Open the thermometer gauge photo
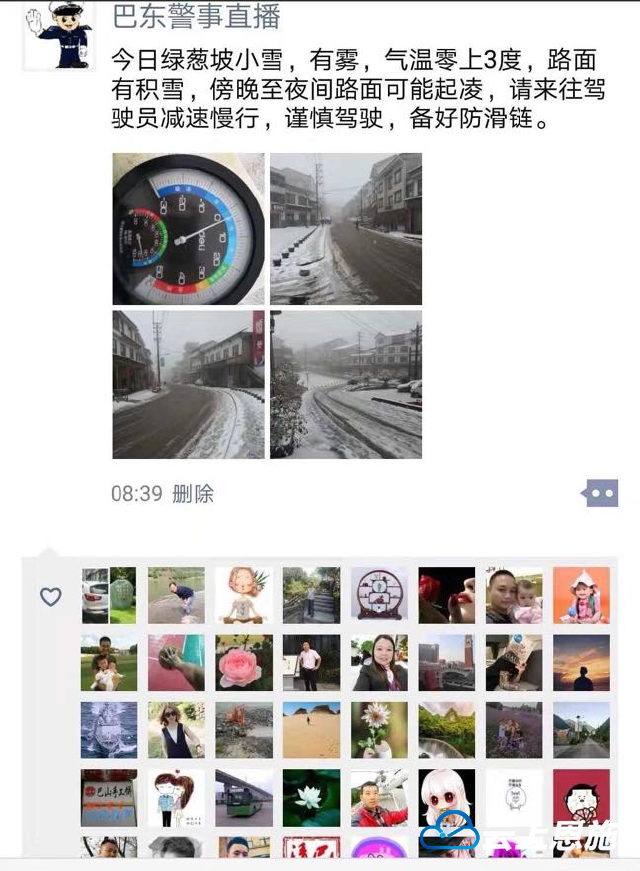Image resolution: width=640 pixels, height=871 pixels. point(188,229)
